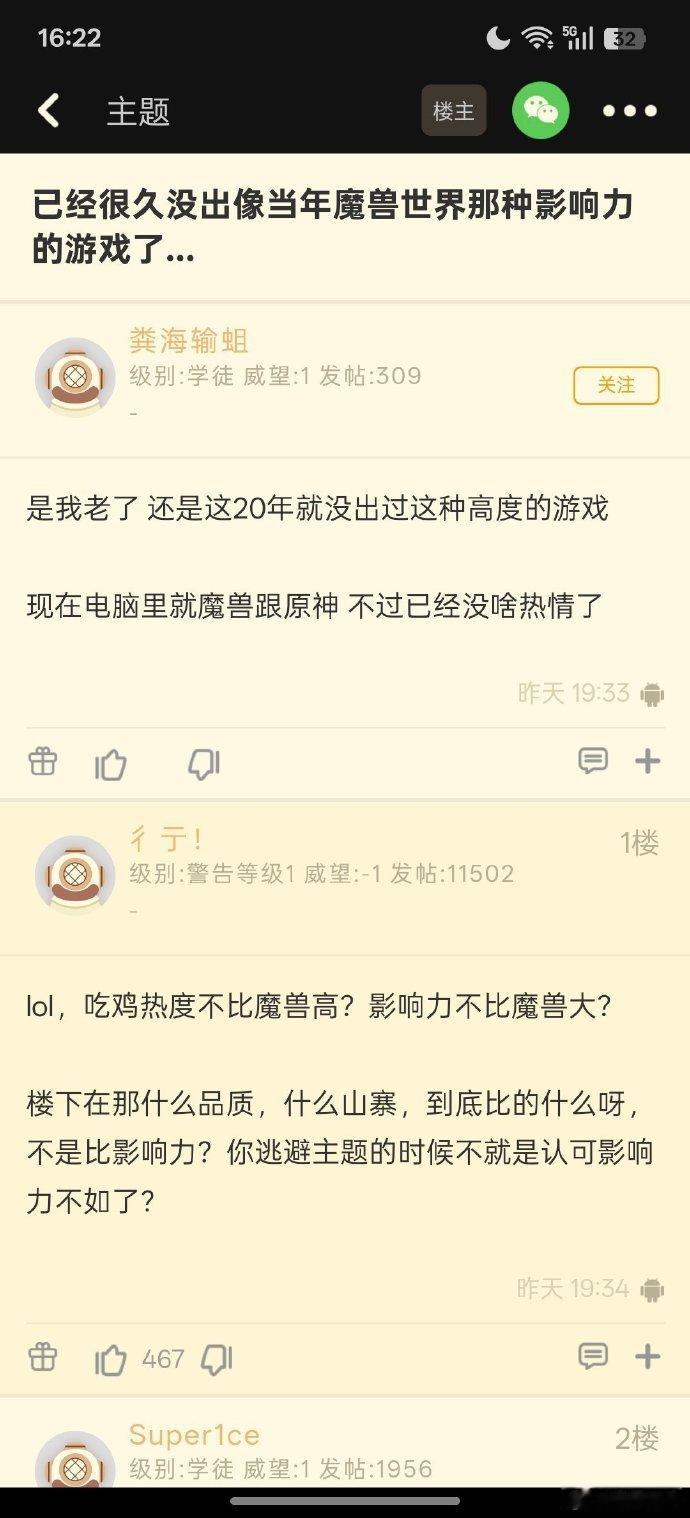Like the 1楼 reply with 467 likes
690x1518 pixels.
tap(111, 1360)
